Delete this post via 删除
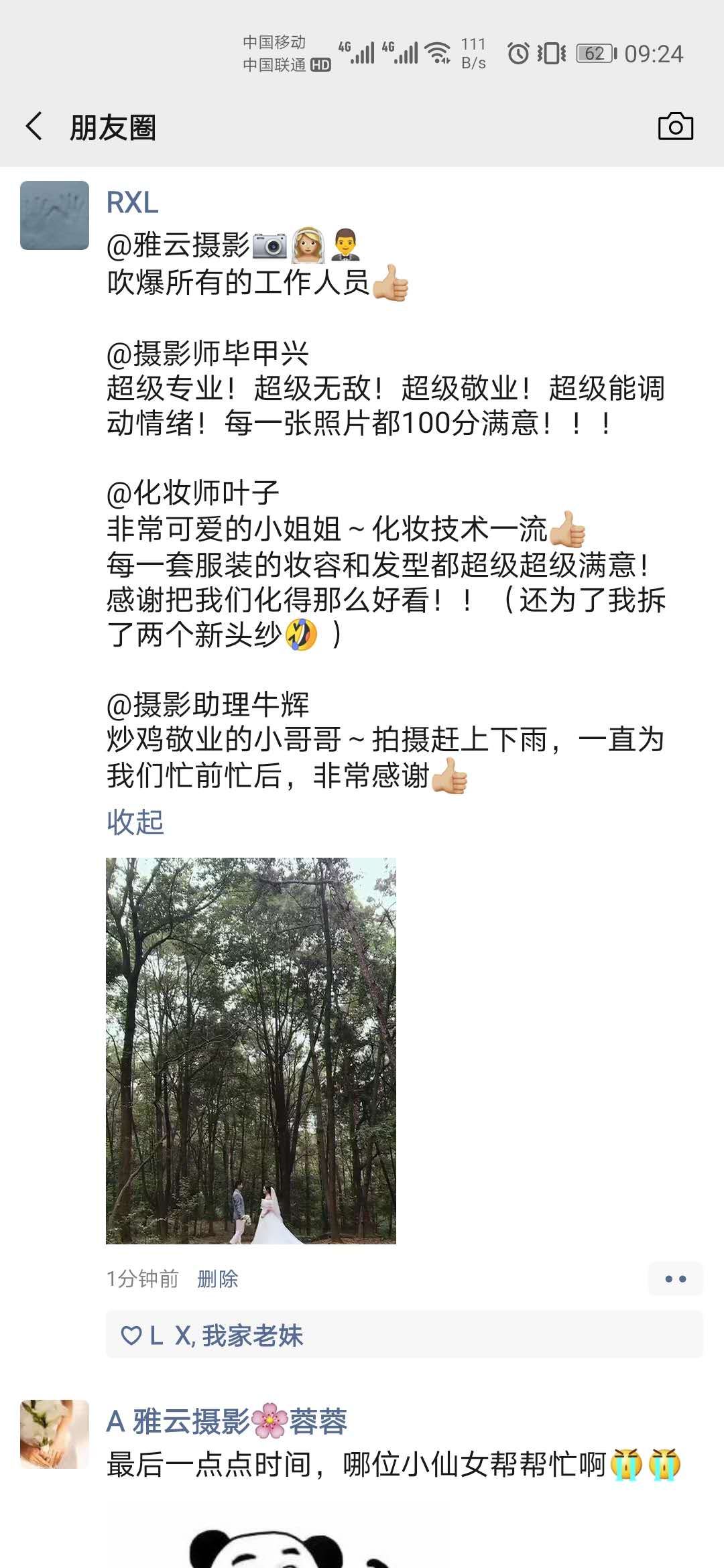The height and width of the screenshot is (1568, 724). click(217, 1279)
